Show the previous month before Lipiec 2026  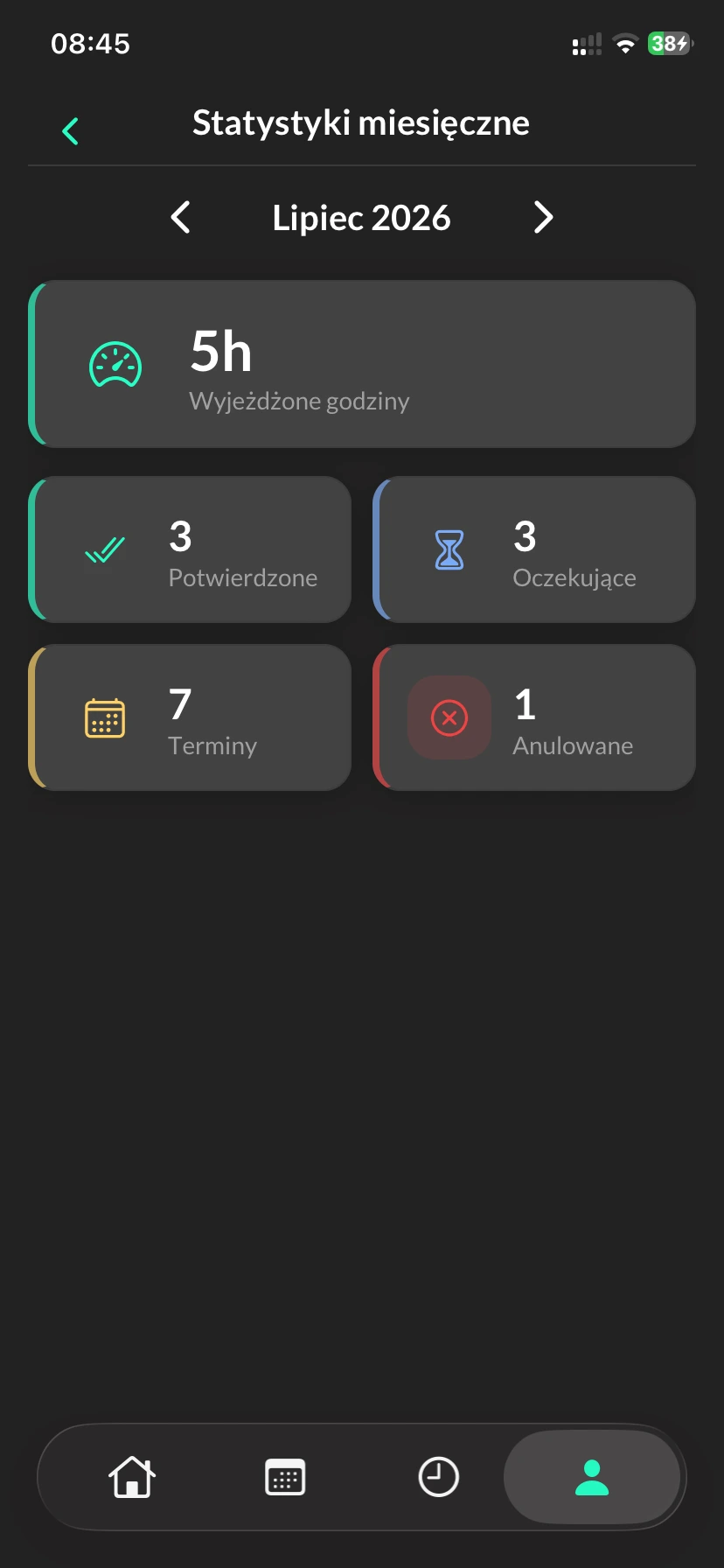pos(181,217)
